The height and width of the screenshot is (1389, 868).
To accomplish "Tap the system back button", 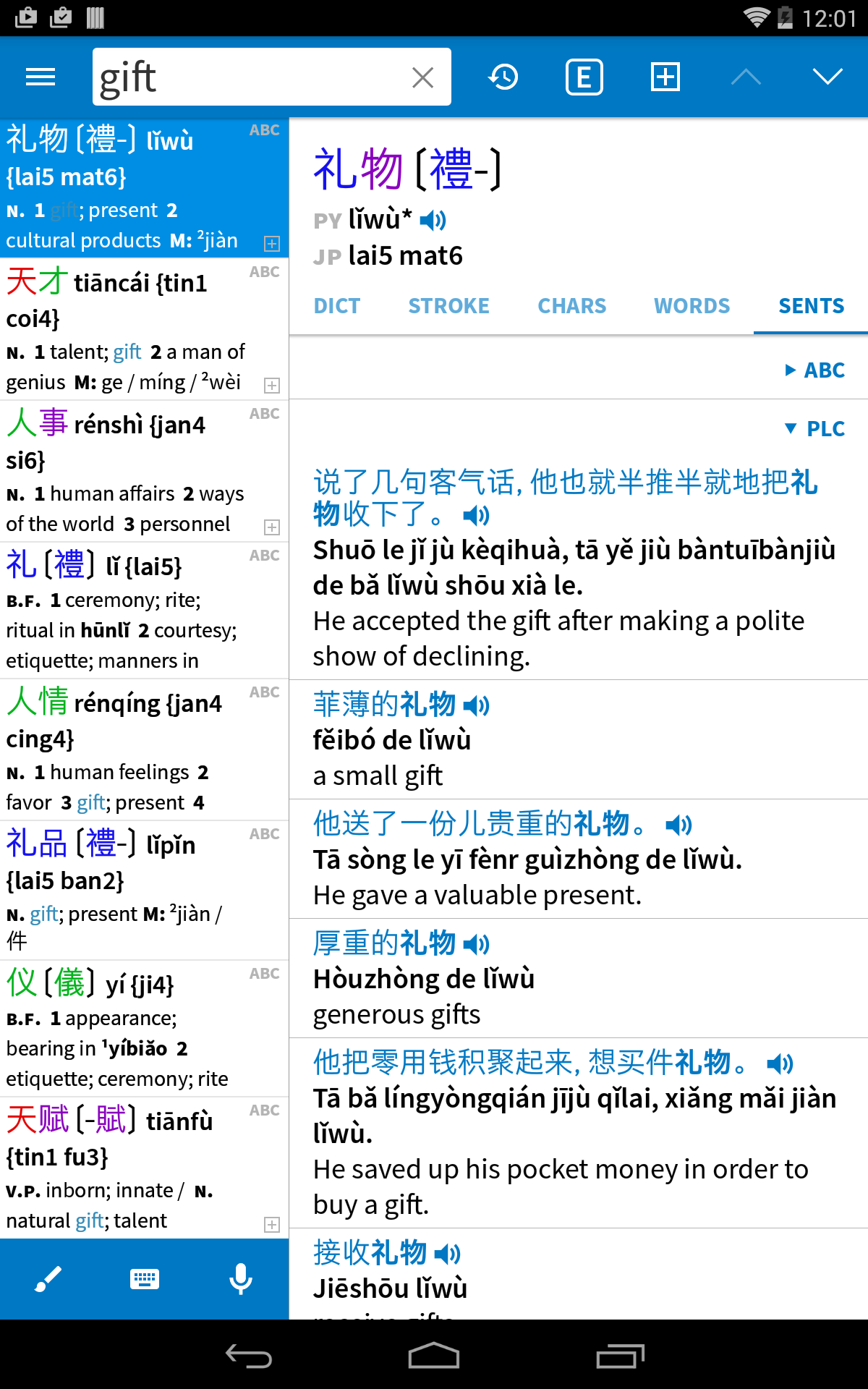I will coord(249,1356).
